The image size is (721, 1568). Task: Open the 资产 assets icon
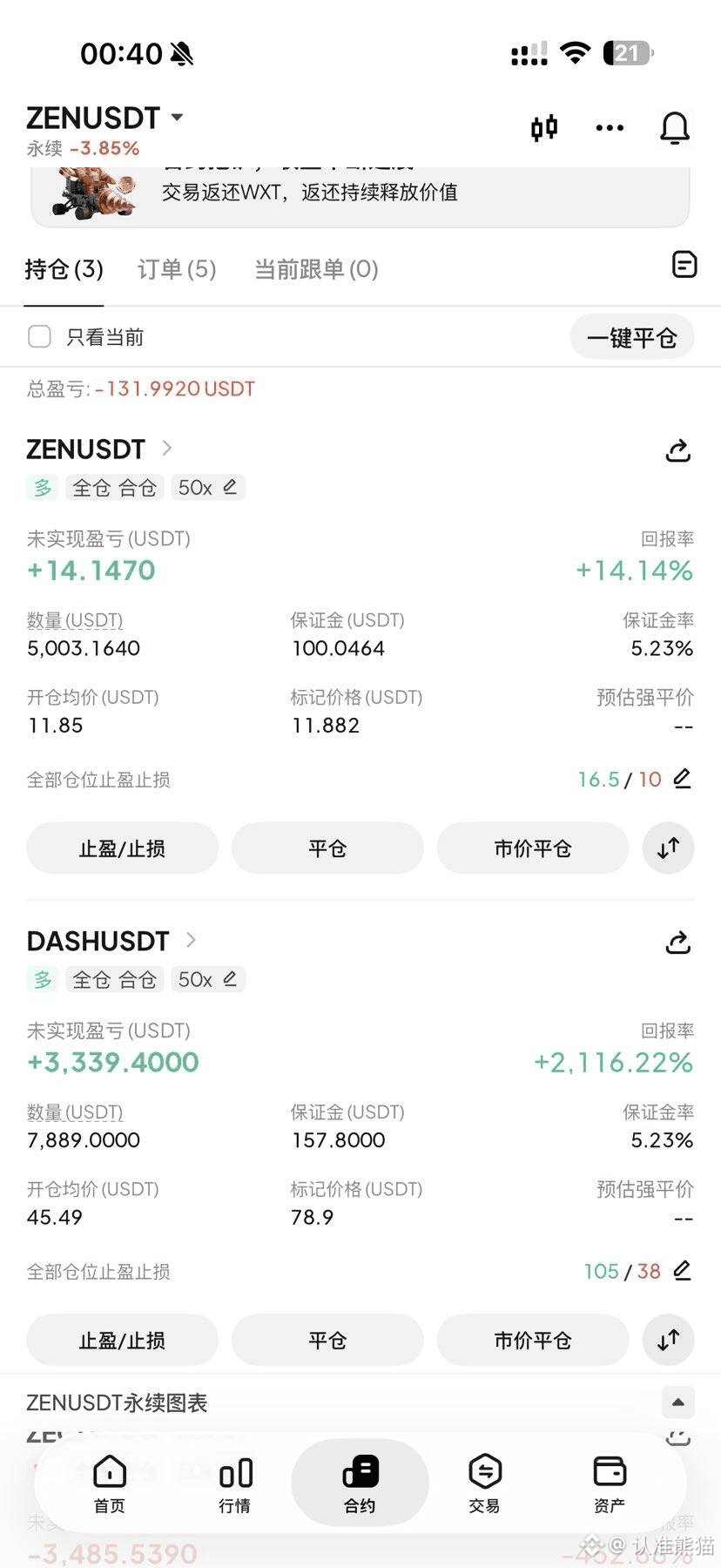pos(609,1481)
